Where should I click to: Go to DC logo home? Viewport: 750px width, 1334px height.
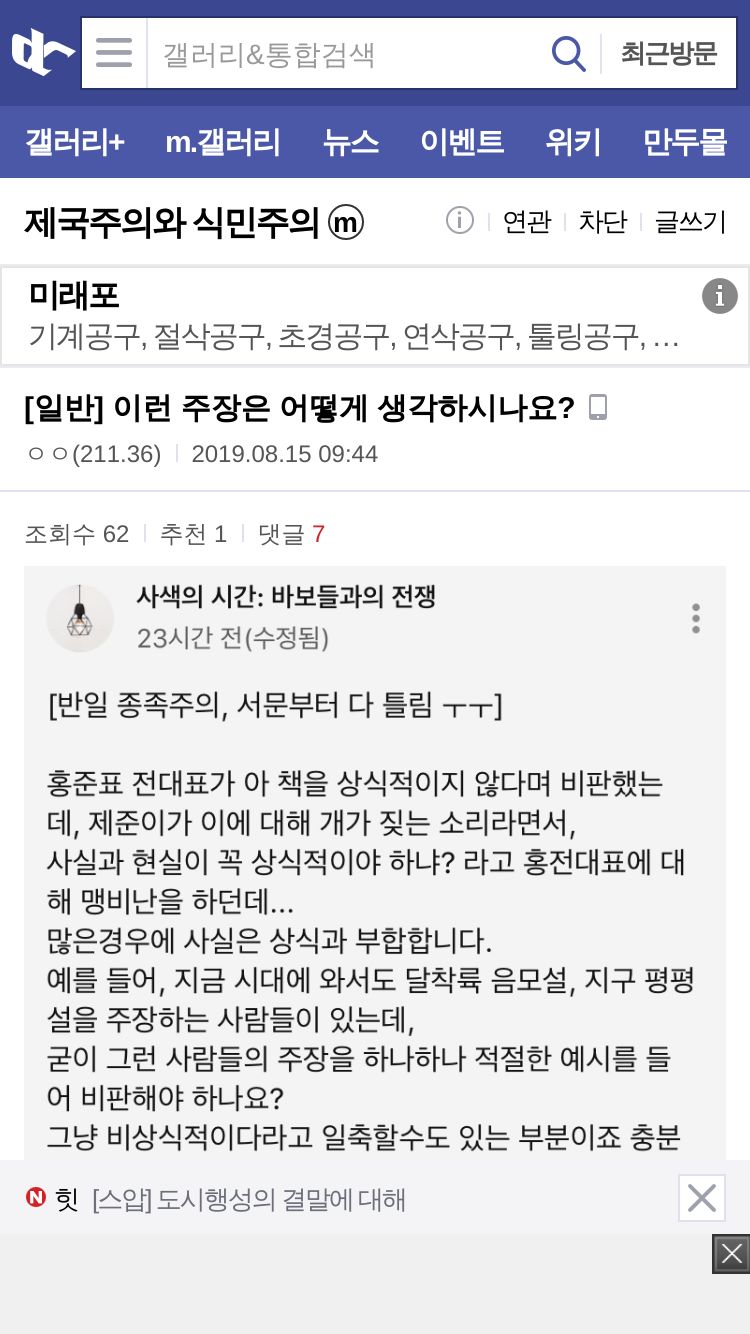click(42, 52)
